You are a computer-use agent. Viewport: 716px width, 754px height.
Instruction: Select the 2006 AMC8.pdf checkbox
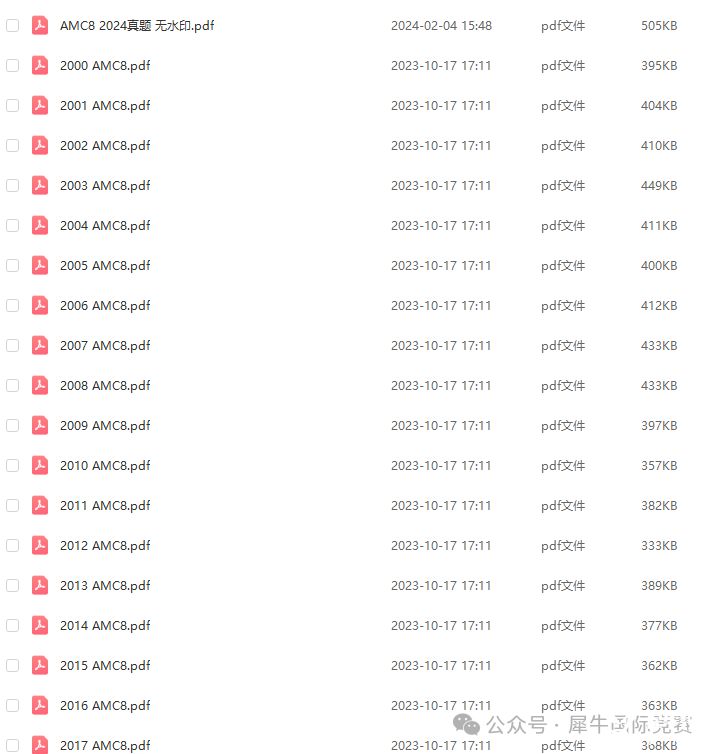(12, 305)
